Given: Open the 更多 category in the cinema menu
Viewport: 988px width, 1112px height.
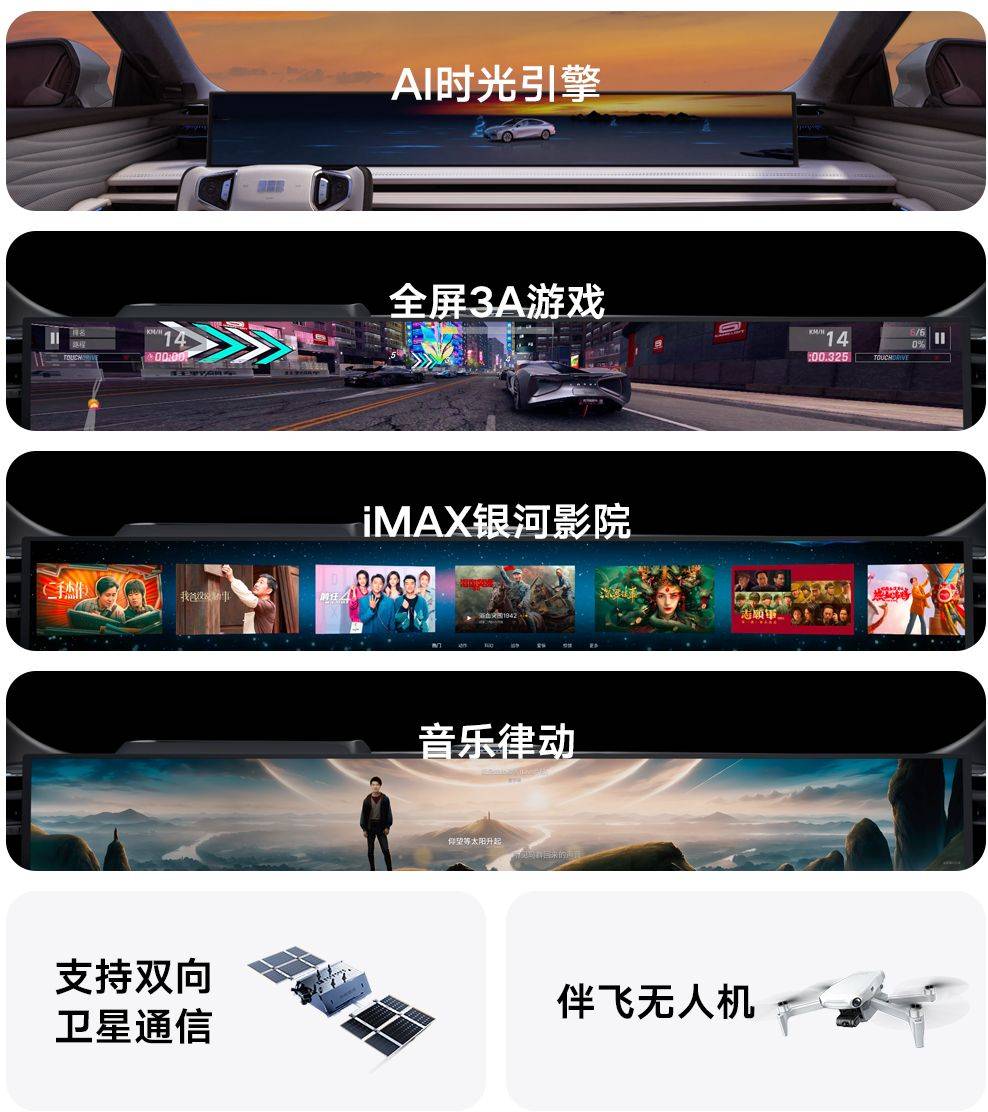Looking at the screenshot, I should tap(593, 645).
